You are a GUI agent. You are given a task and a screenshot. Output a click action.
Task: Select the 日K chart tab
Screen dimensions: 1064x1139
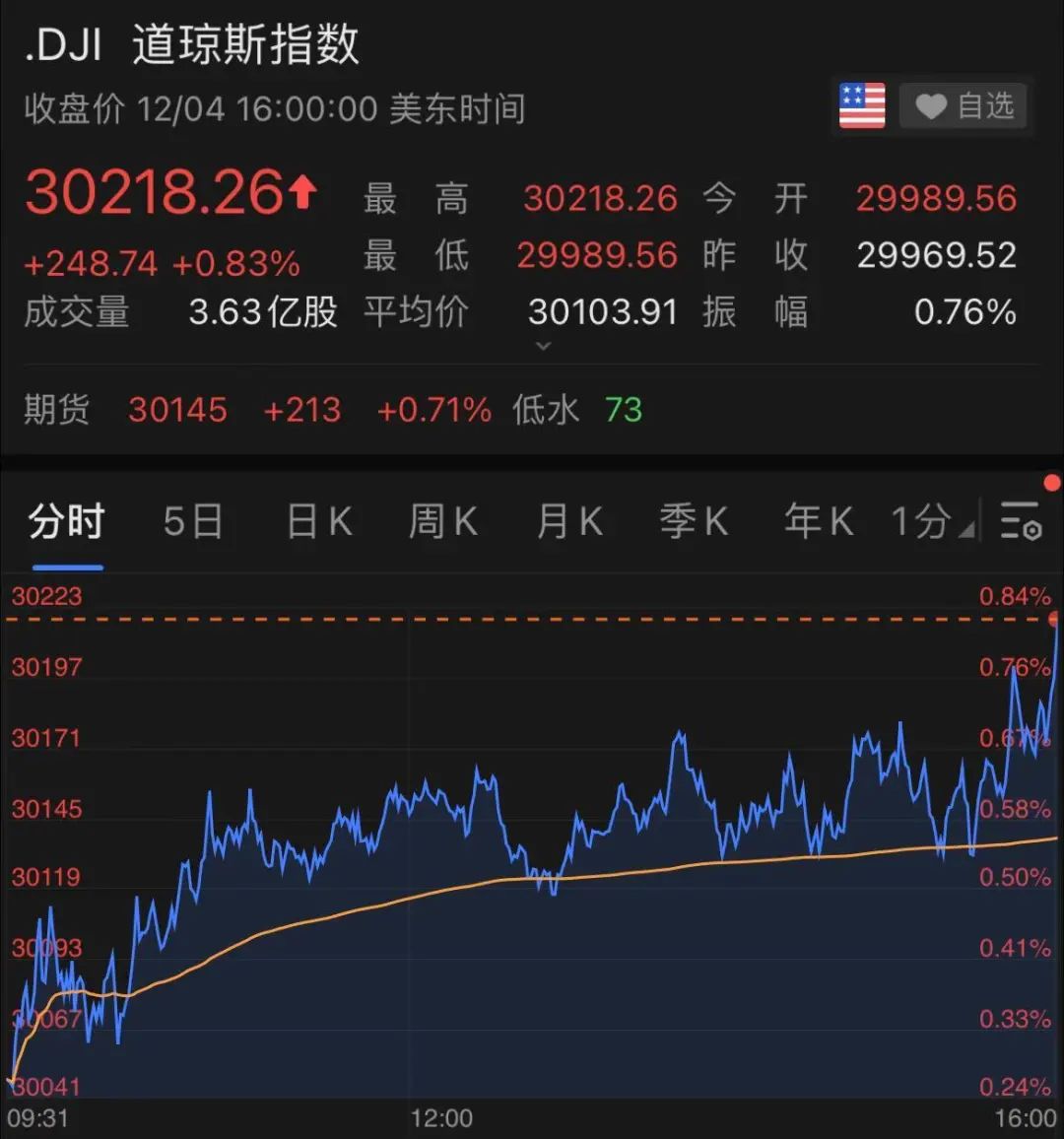pos(319,521)
